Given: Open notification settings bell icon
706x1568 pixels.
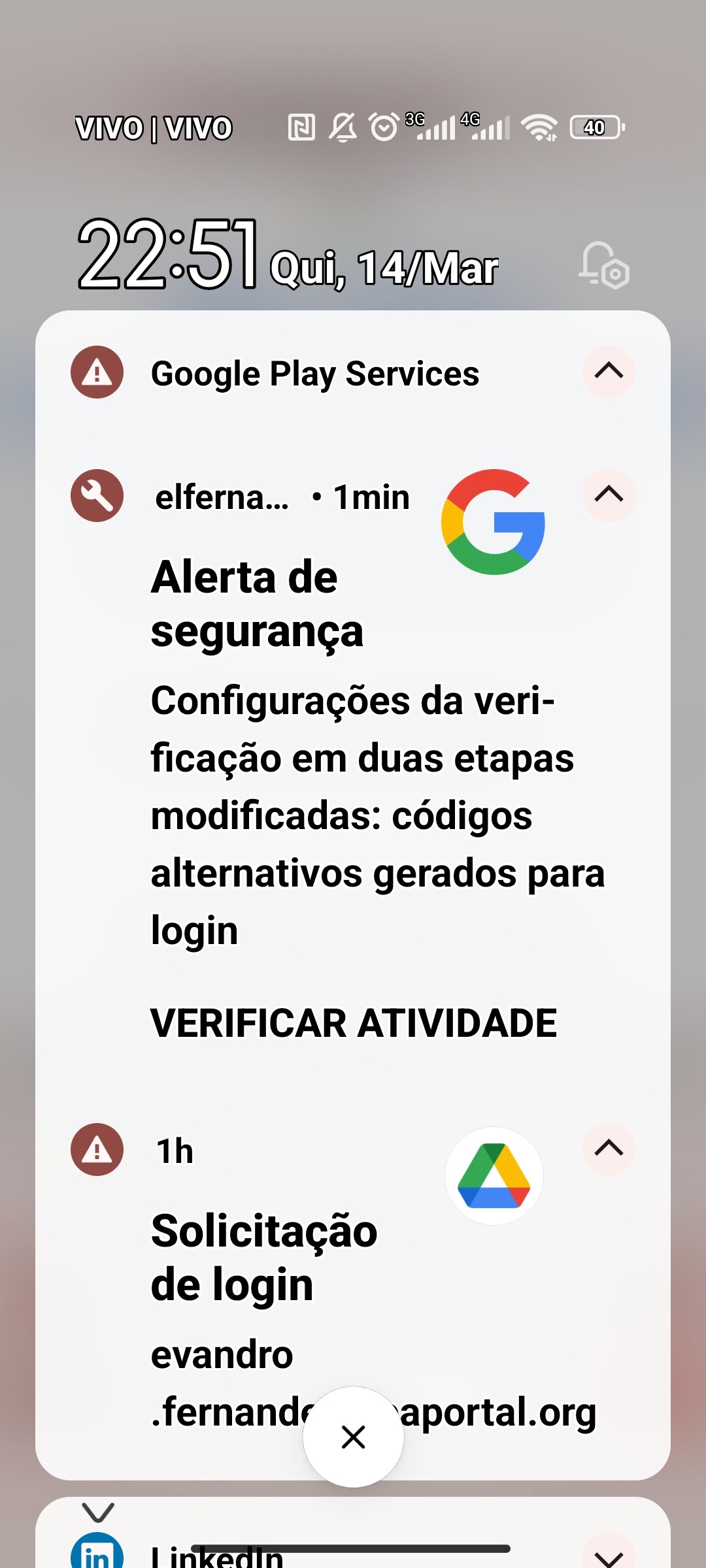Looking at the screenshot, I should [603, 266].
